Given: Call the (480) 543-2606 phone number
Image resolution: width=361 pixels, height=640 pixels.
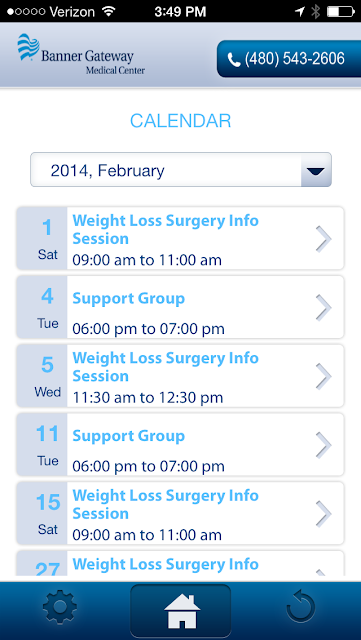Looking at the screenshot, I should [x=289, y=59].
